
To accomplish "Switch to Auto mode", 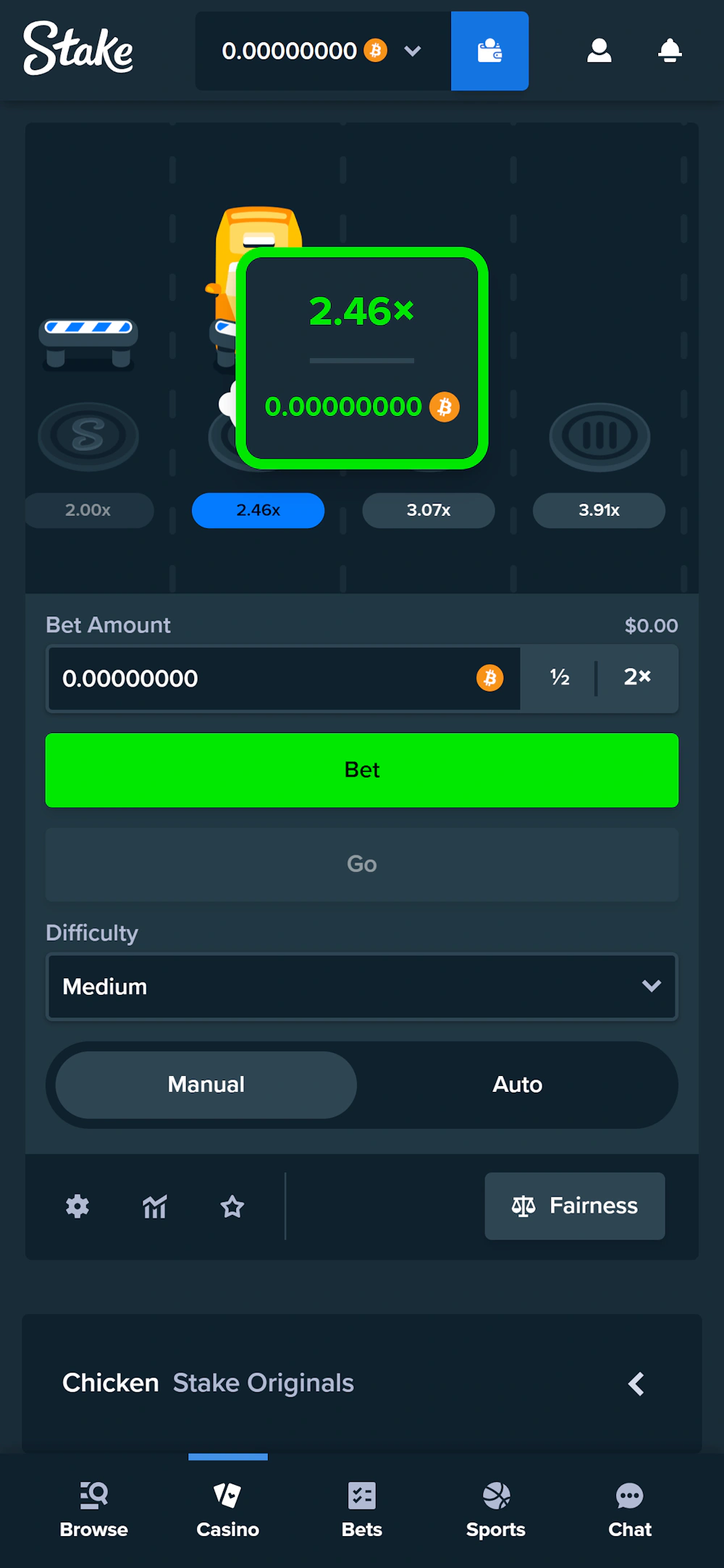I will [x=517, y=1085].
